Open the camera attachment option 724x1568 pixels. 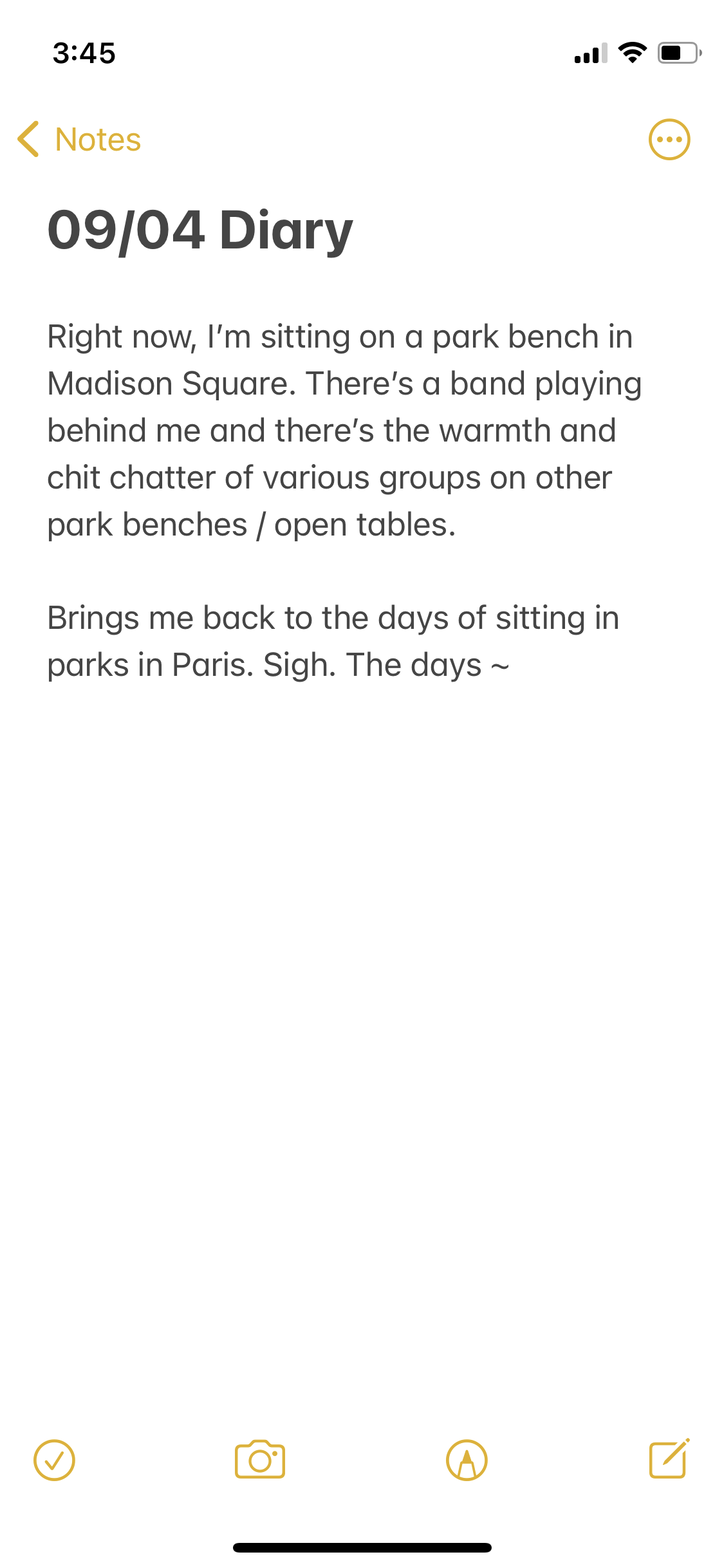pyautogui.click(x=260, y=1460)
